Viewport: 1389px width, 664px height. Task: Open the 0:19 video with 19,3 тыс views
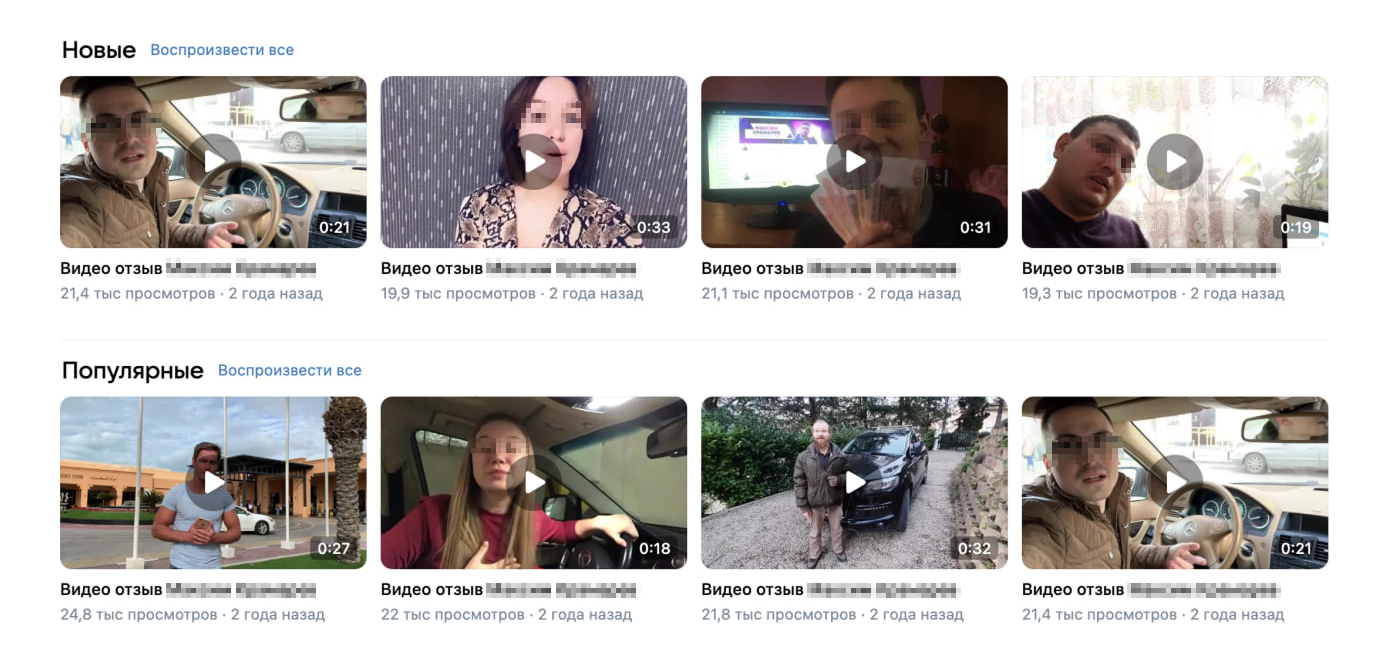pyautogui.click(x=1174, y=162)
